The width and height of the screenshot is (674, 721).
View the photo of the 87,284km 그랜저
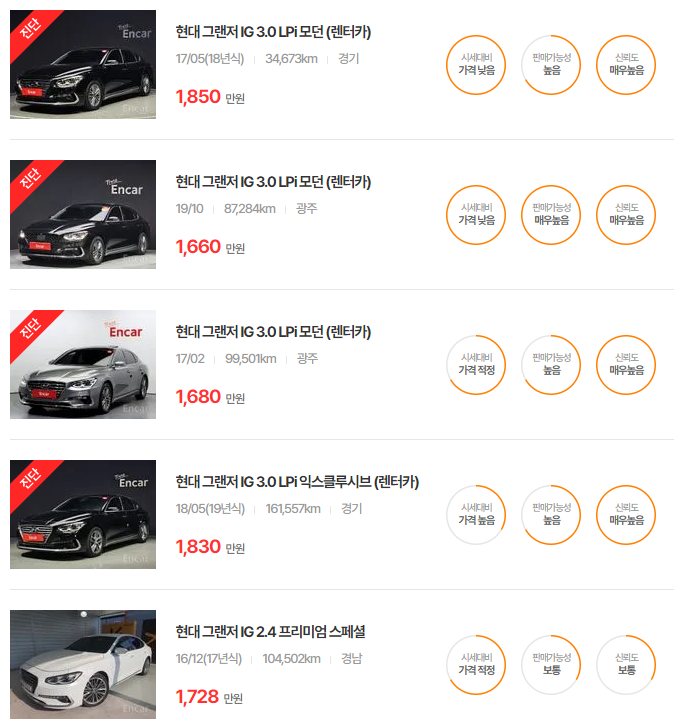[x=83, y=214]
